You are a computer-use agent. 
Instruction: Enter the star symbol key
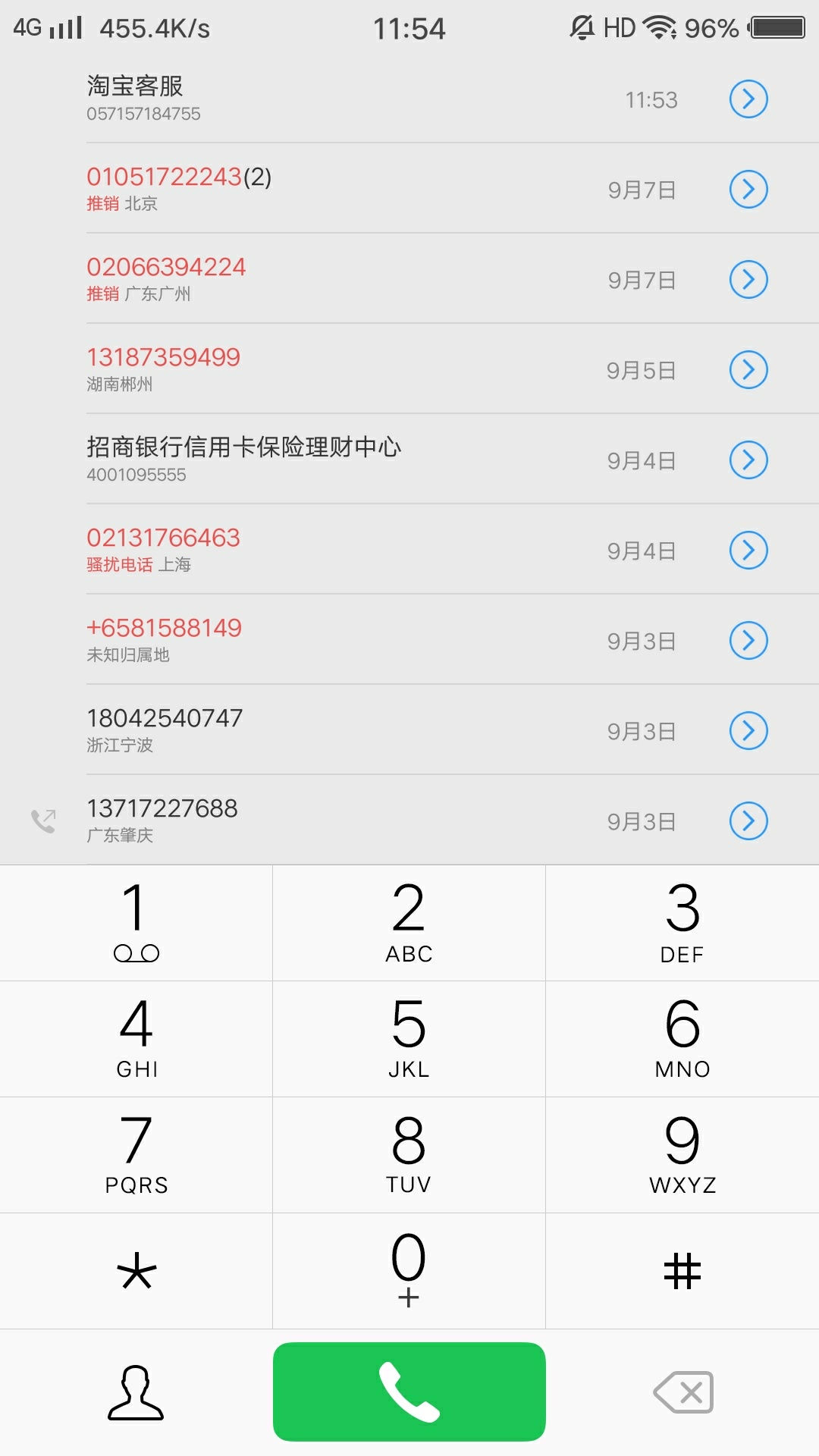click(136, 1271)
